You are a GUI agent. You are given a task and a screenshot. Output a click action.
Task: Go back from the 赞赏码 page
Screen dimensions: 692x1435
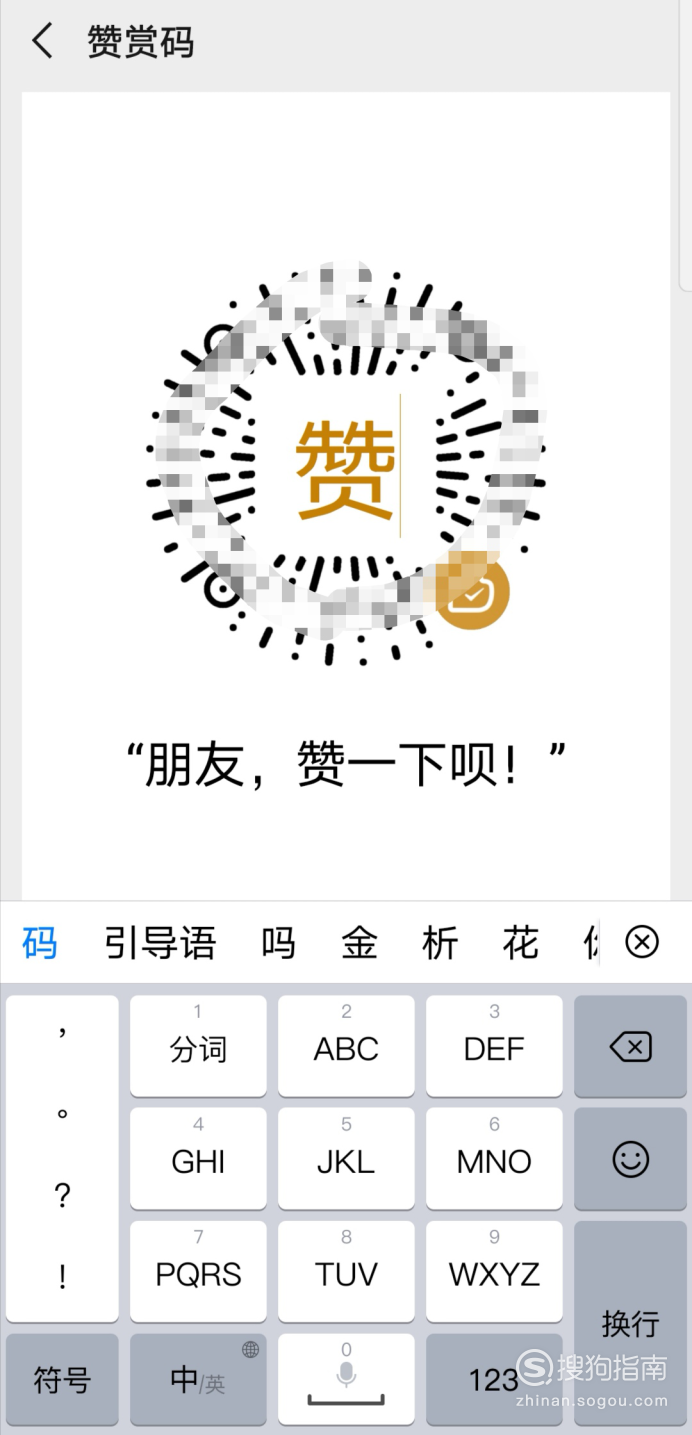(42, 42)
